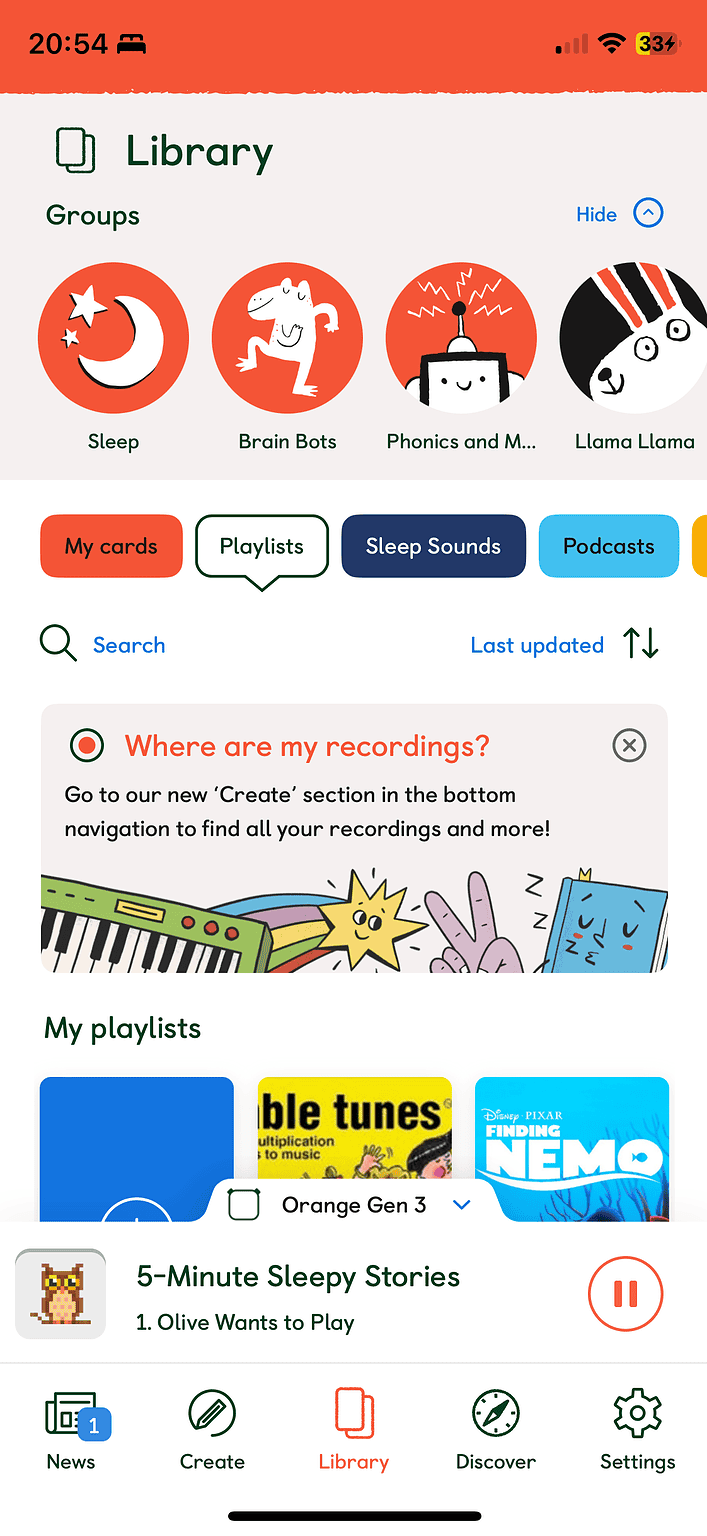Pause 5-Minute Sleepy Stories
Viewport: 707px width, 1536px height.
click(x=625, y=1294)
